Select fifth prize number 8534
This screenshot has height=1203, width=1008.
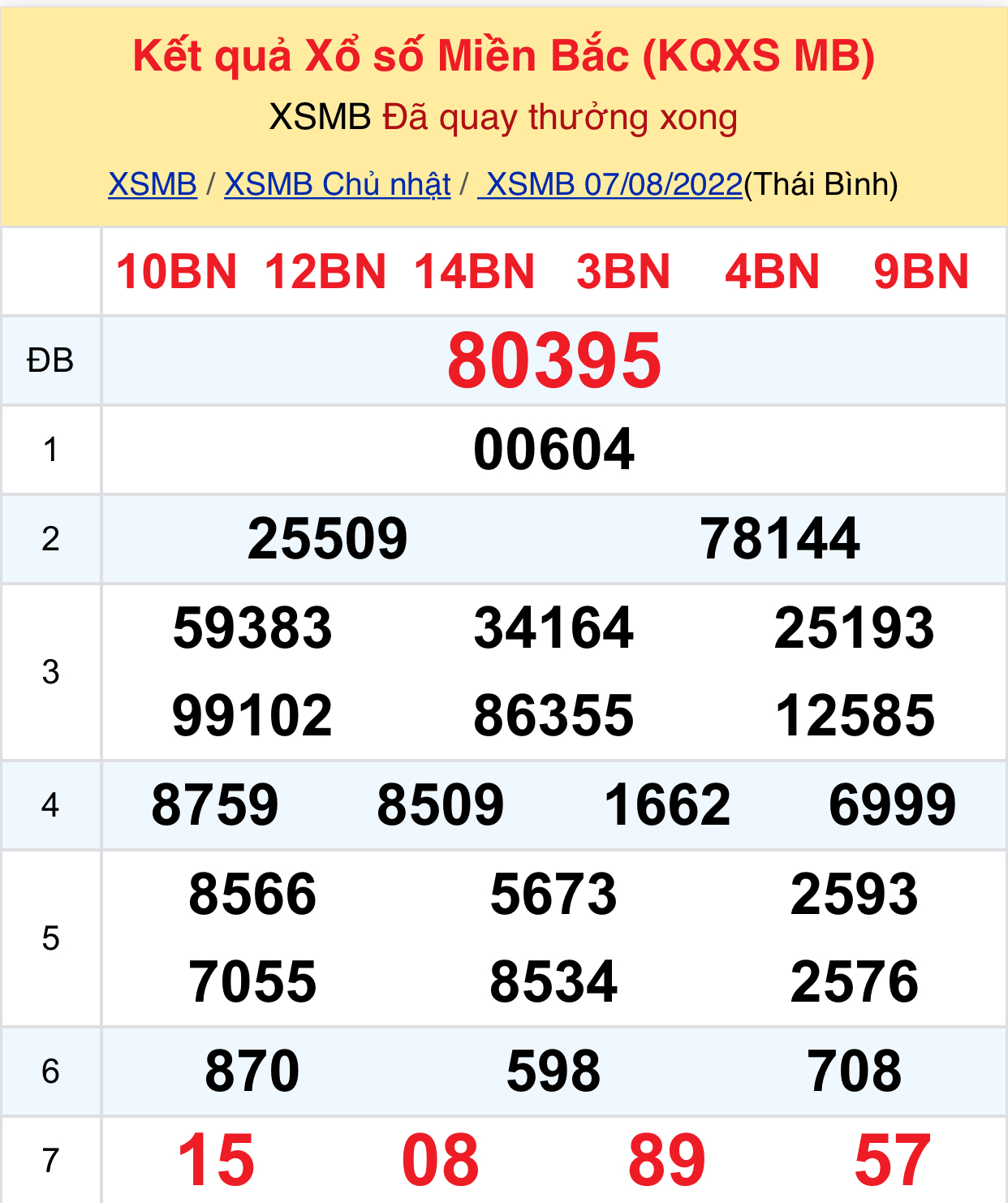tap(555, 983)
